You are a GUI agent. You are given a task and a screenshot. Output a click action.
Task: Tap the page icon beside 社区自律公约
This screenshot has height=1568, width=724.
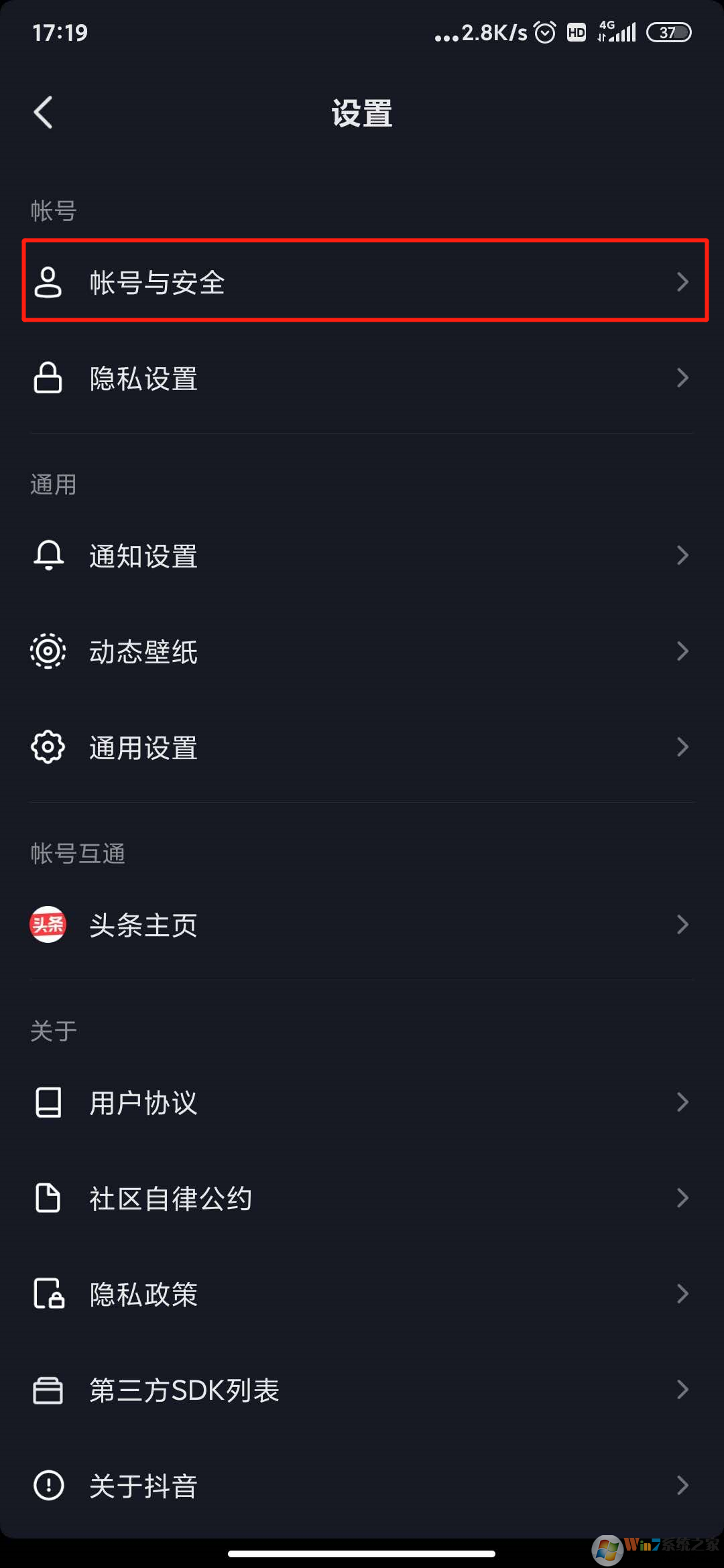point(48,1198)
